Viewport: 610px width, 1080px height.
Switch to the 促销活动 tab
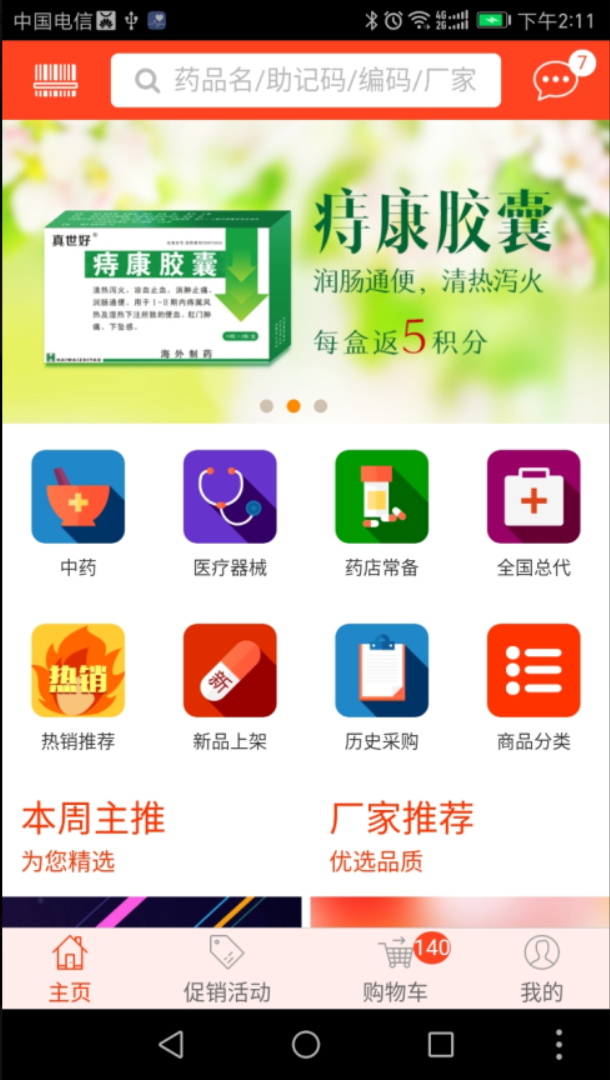pyautogui.click(x=227, y=968)
